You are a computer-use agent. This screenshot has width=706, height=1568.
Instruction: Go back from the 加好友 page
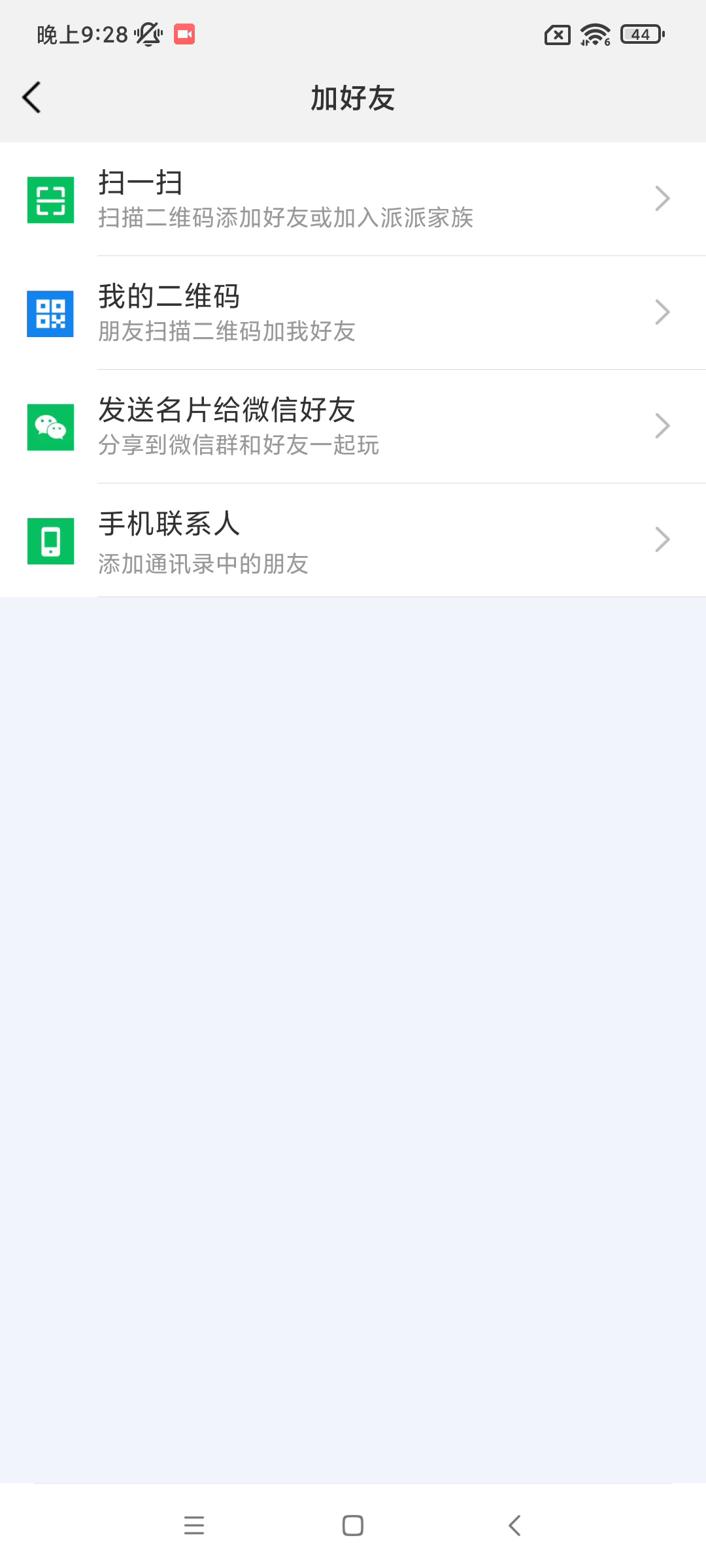pos(31,98)
